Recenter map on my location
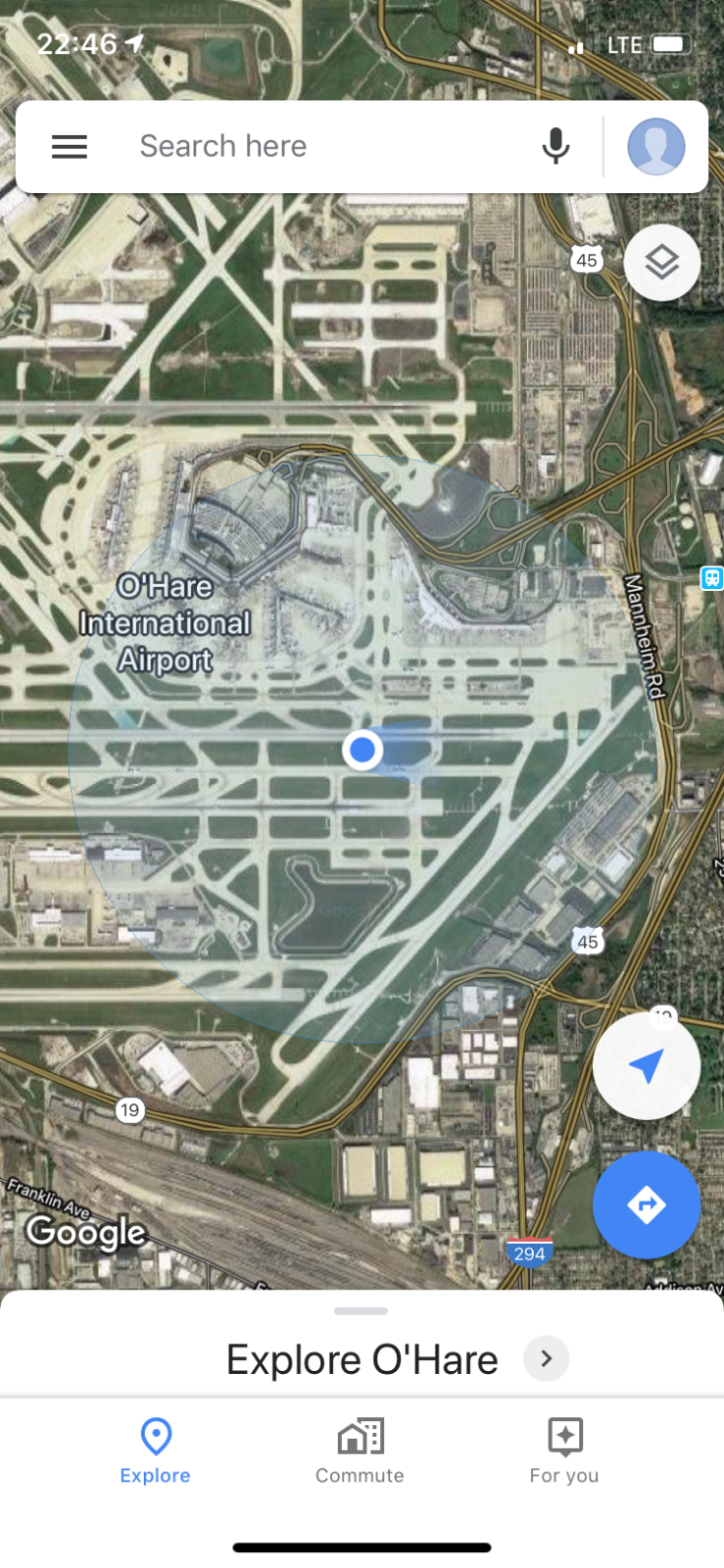 [646, 1066]
